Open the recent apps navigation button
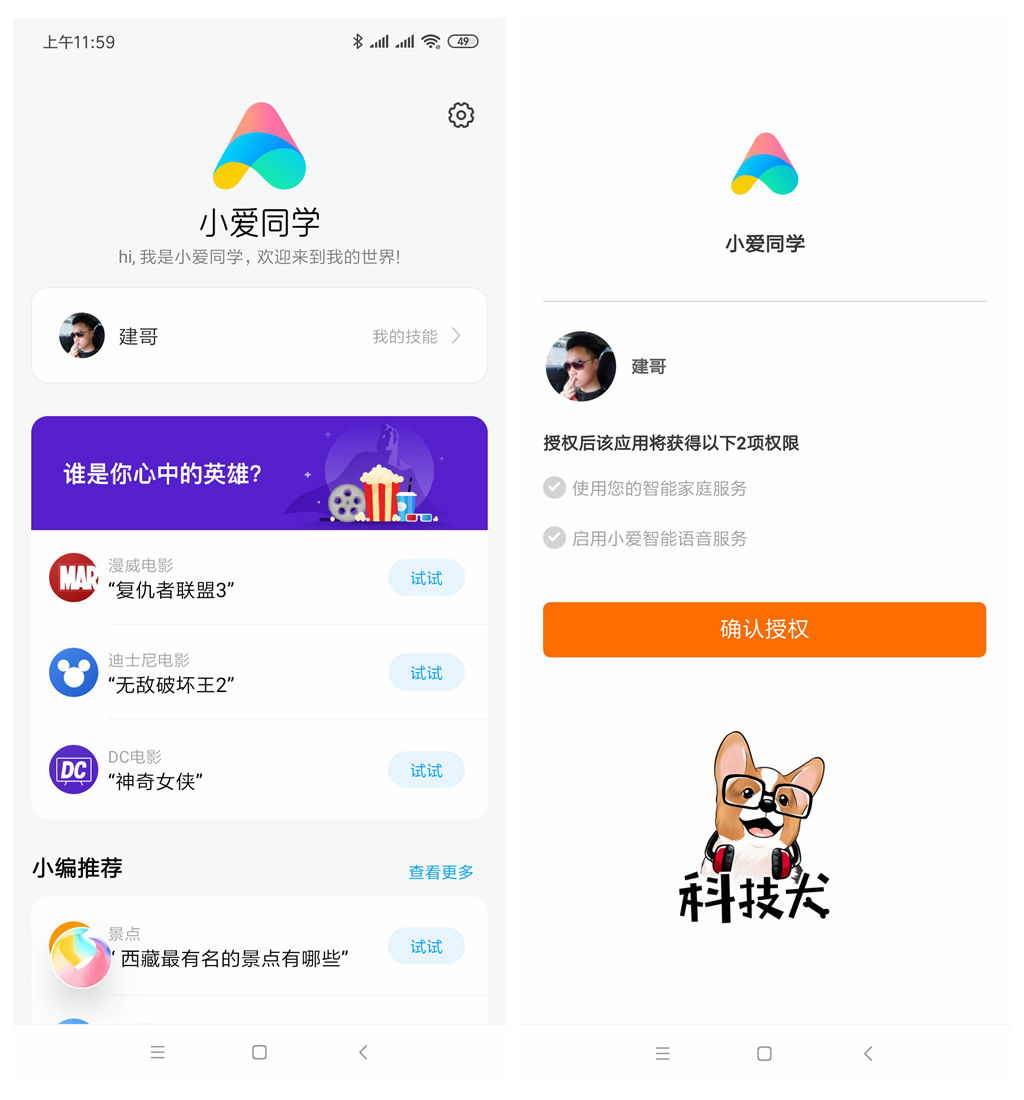 [x=158, y=1052]
